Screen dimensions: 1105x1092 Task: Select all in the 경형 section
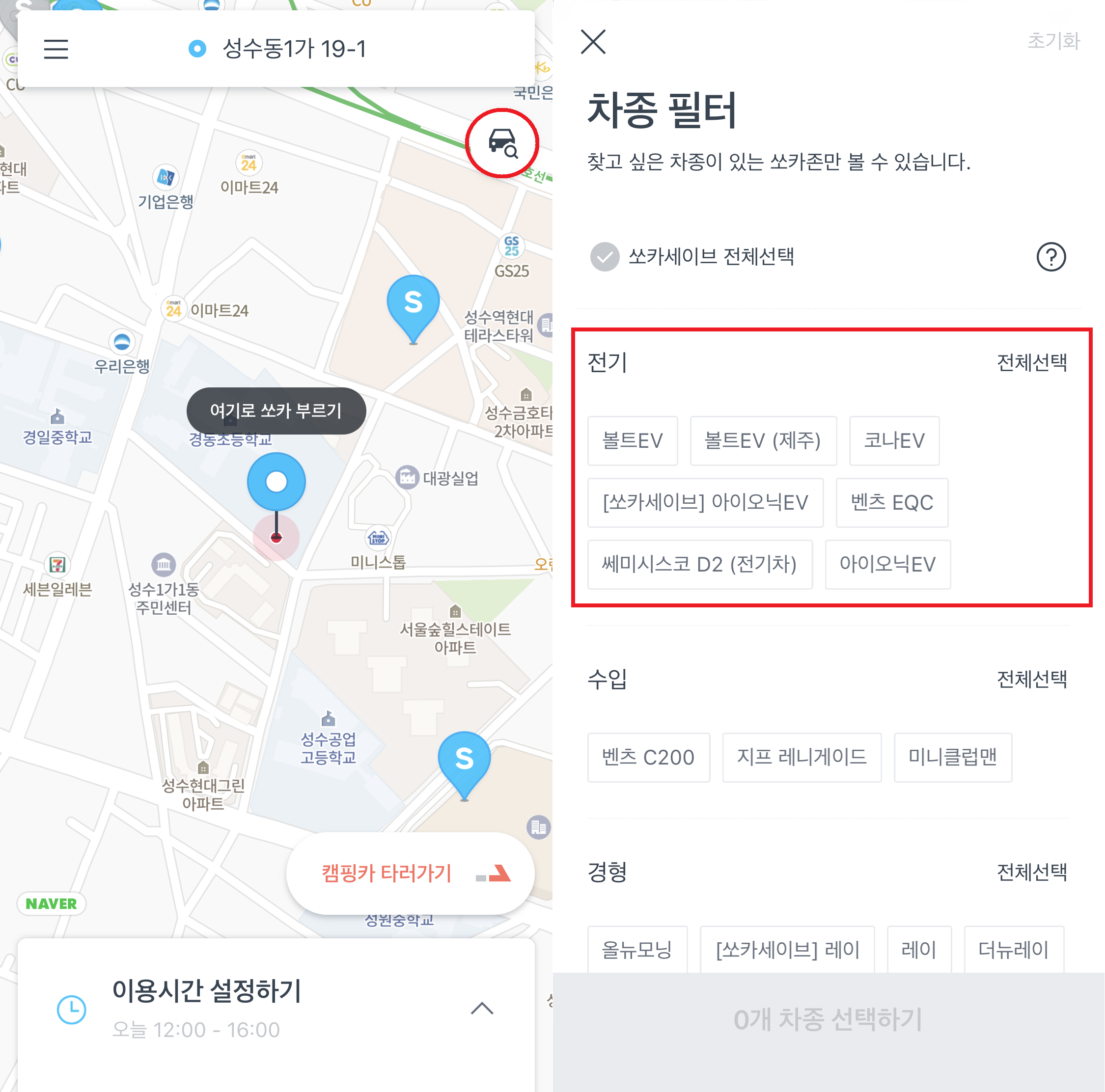(1031, 872)
